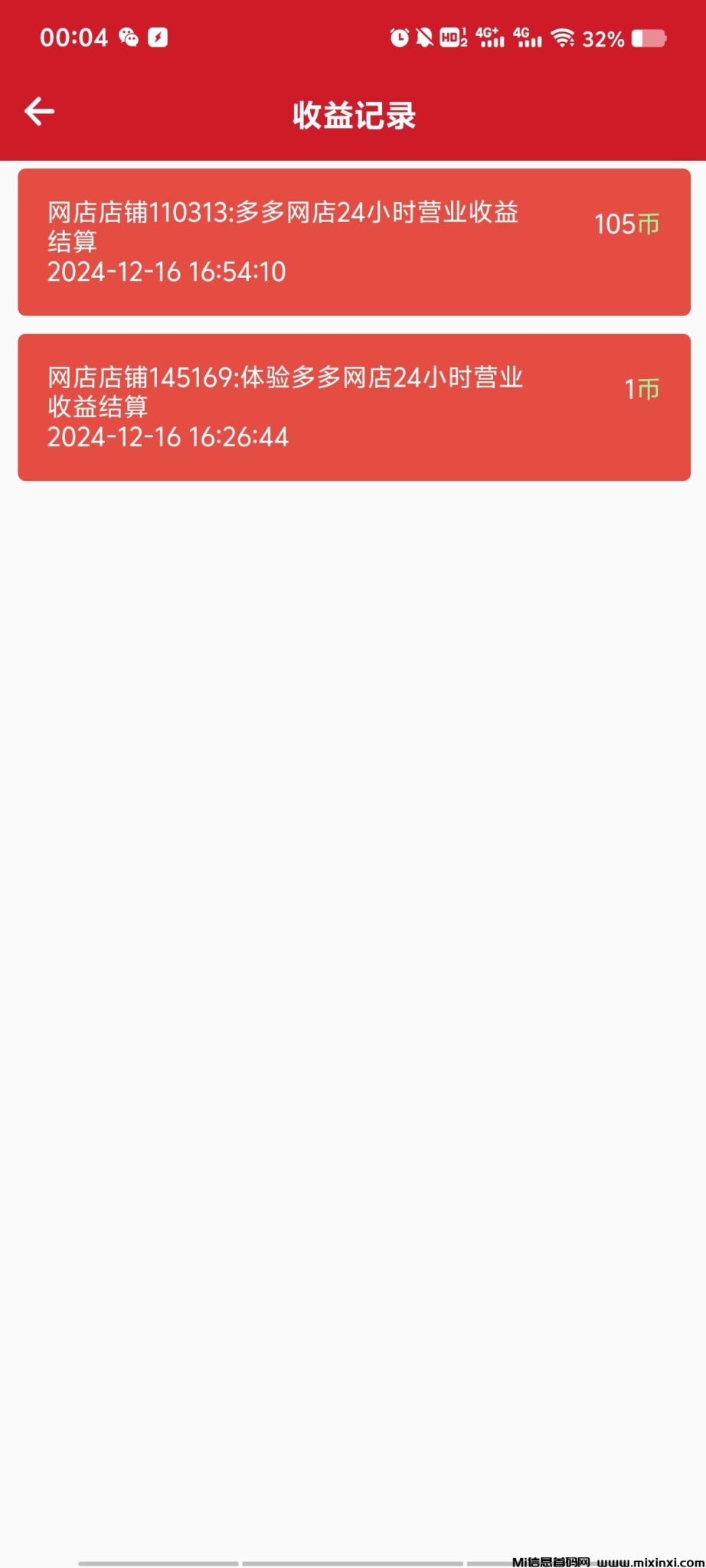Tap the lightning charging icon in status bar
The image size is (706, 1568).
(x=159, y=36)
